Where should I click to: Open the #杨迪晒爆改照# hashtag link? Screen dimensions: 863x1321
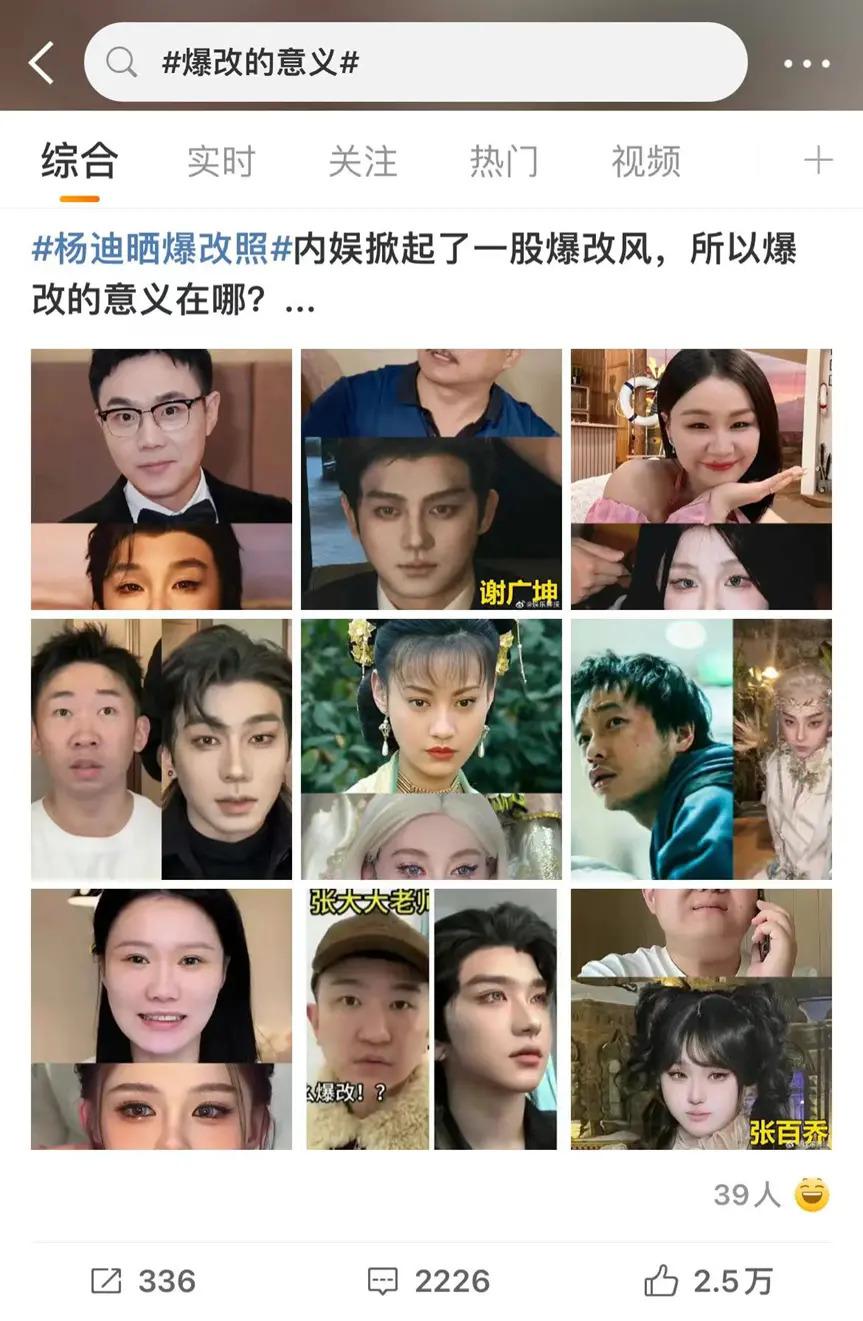point(162,250)
